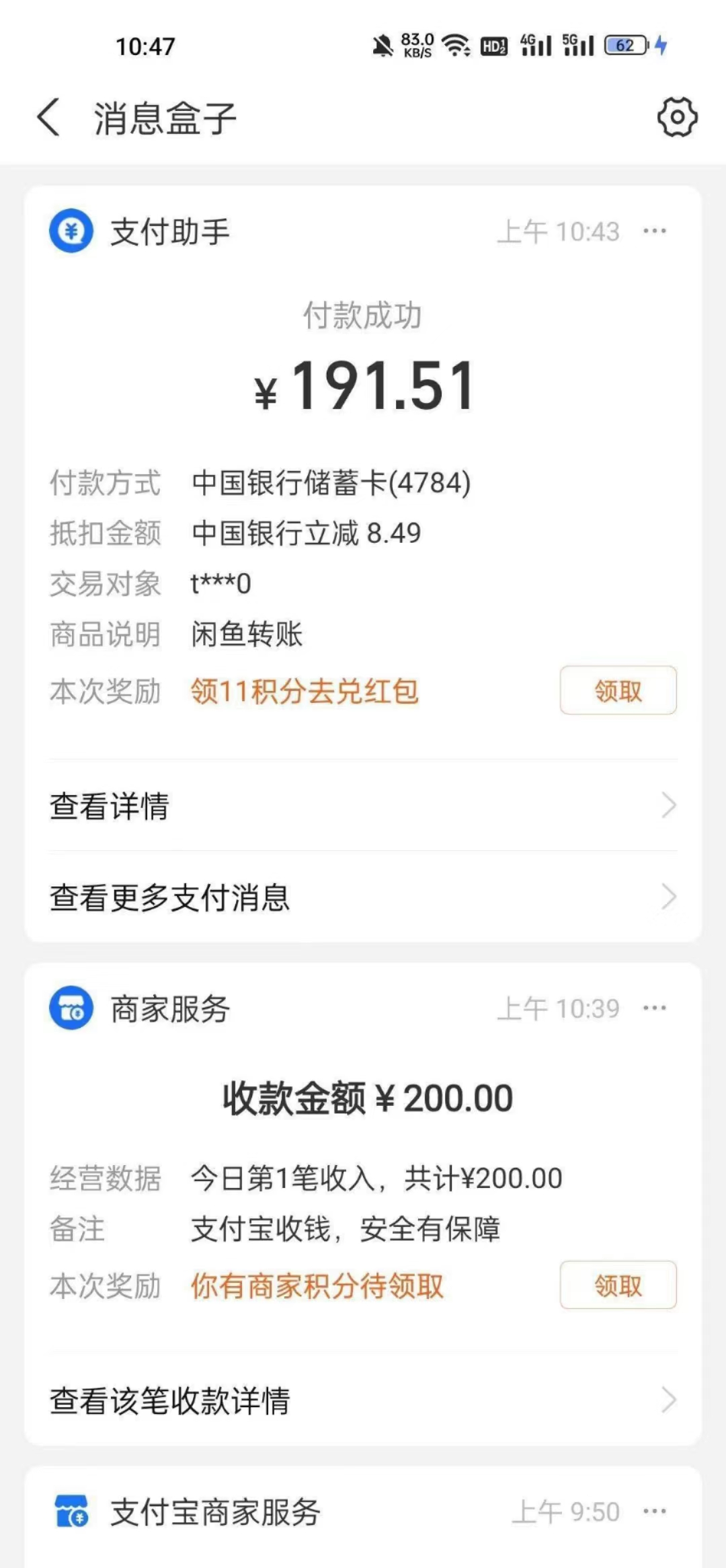
Task: Go back from 消息盒子
Action: (48, 118)
